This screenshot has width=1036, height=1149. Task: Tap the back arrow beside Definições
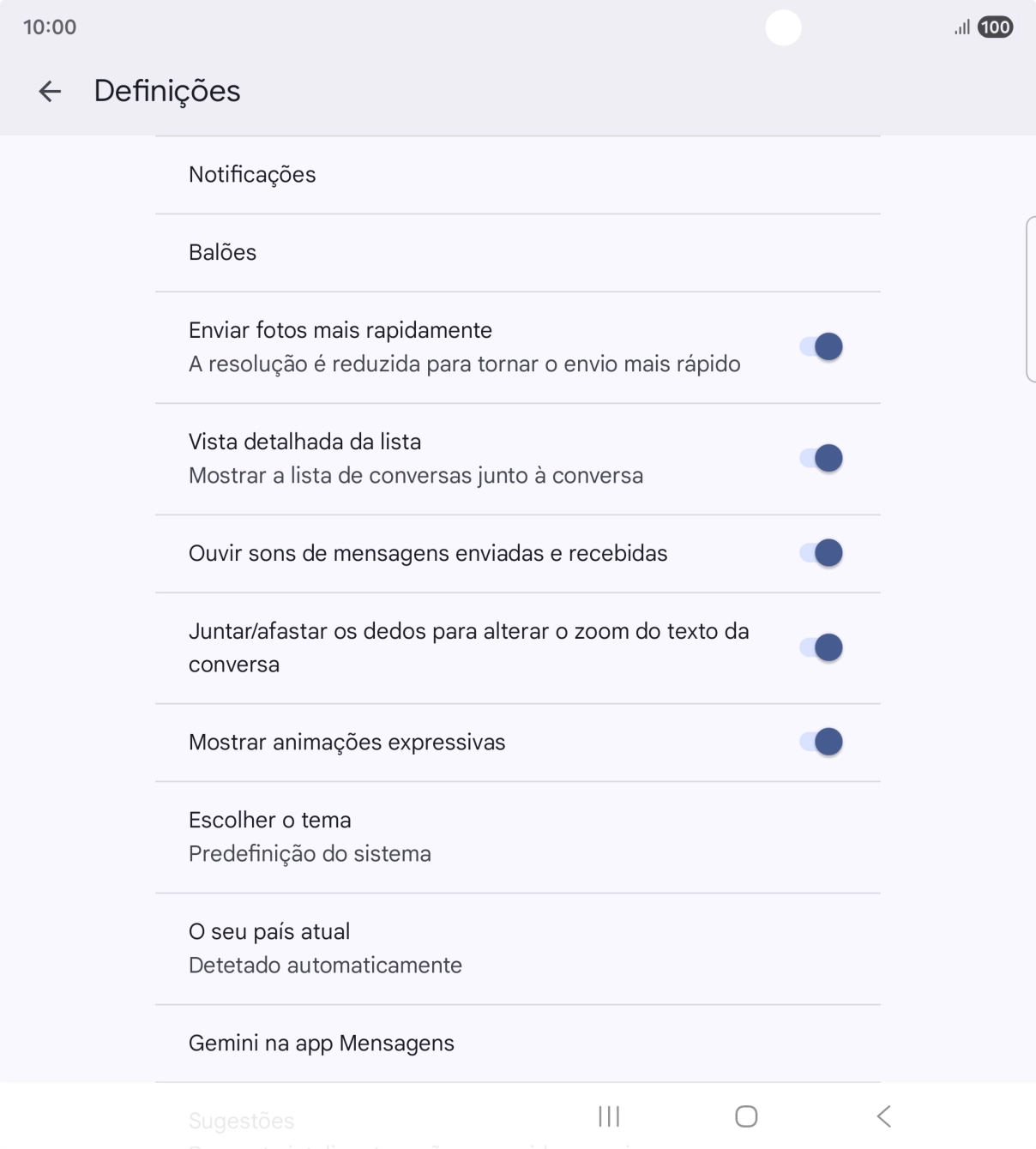click(x=51, y=91)
